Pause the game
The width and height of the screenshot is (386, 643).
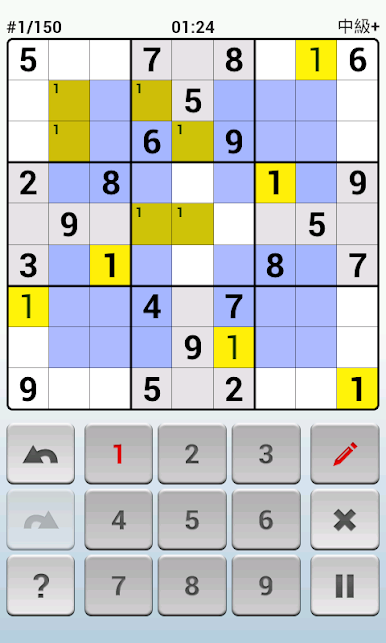345,585
